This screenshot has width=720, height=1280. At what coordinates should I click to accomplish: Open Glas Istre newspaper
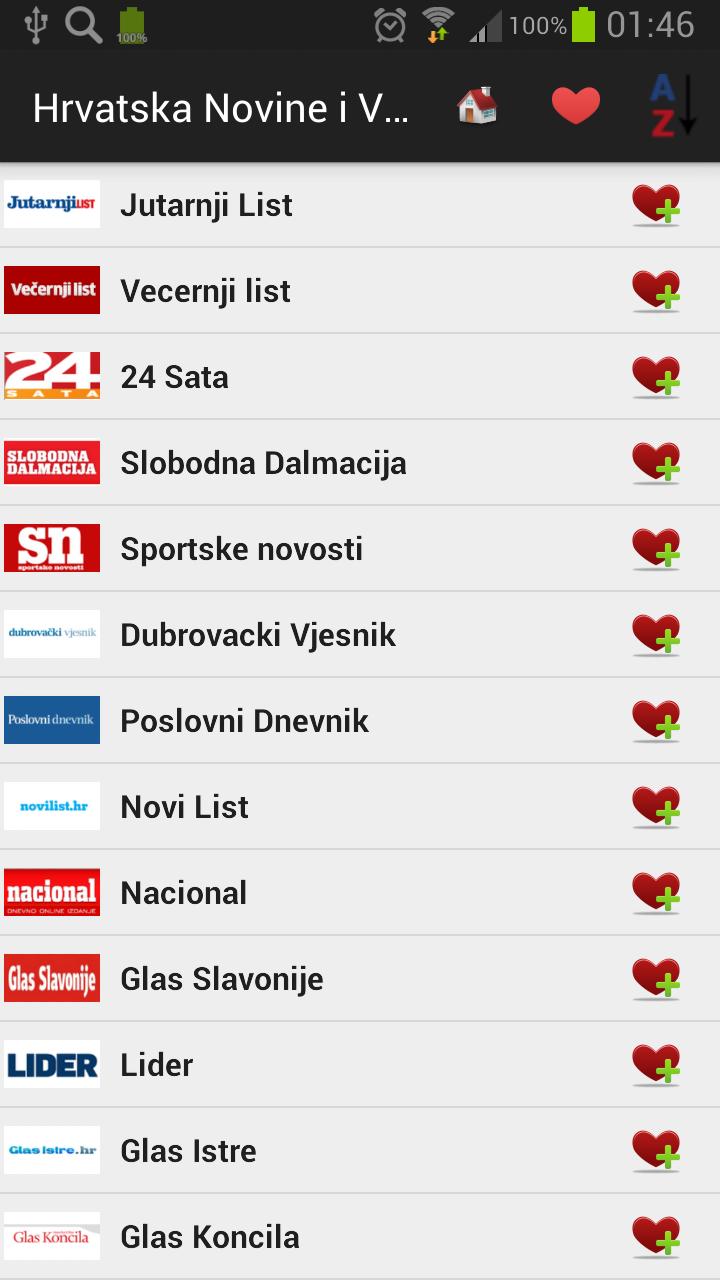click(188, 1151)
